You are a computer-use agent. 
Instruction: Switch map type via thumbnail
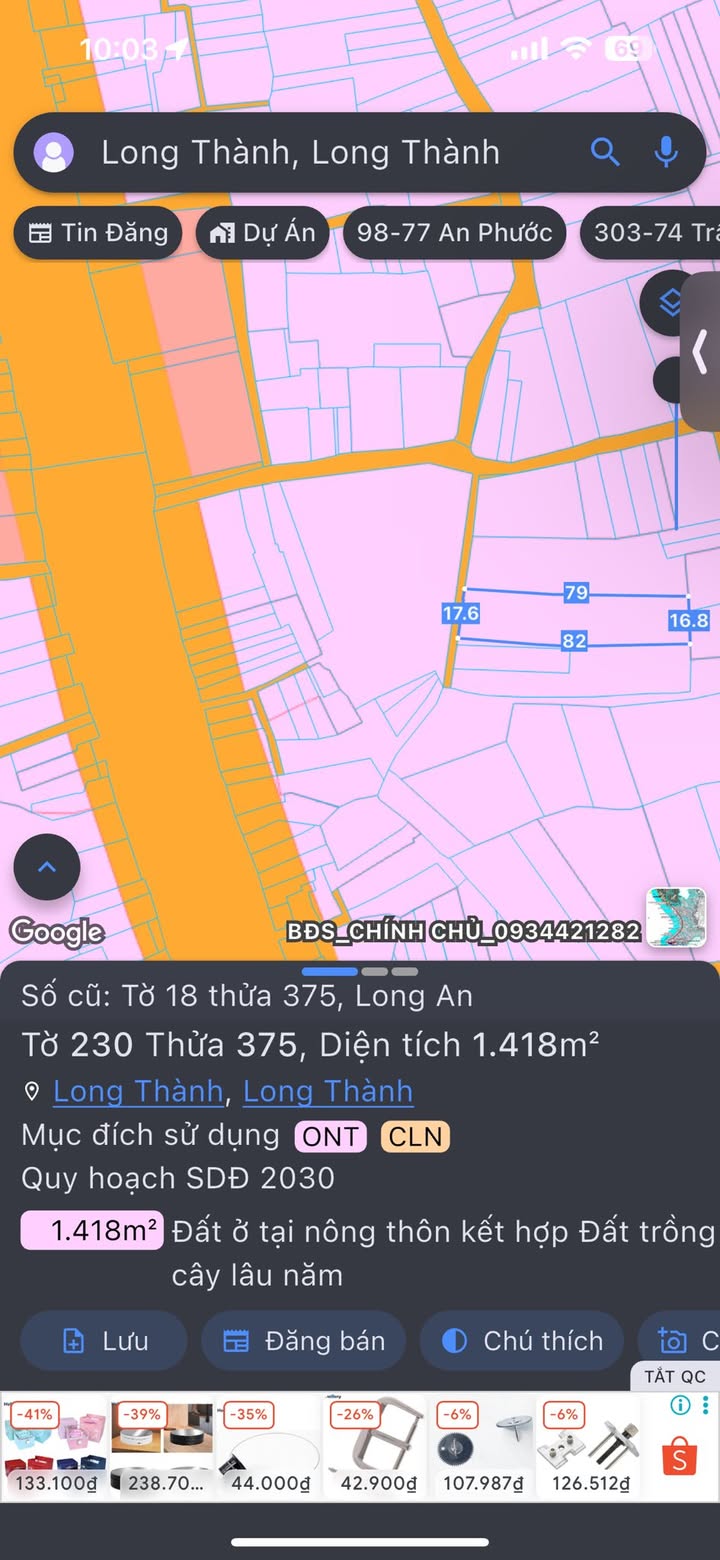point(676,917)
